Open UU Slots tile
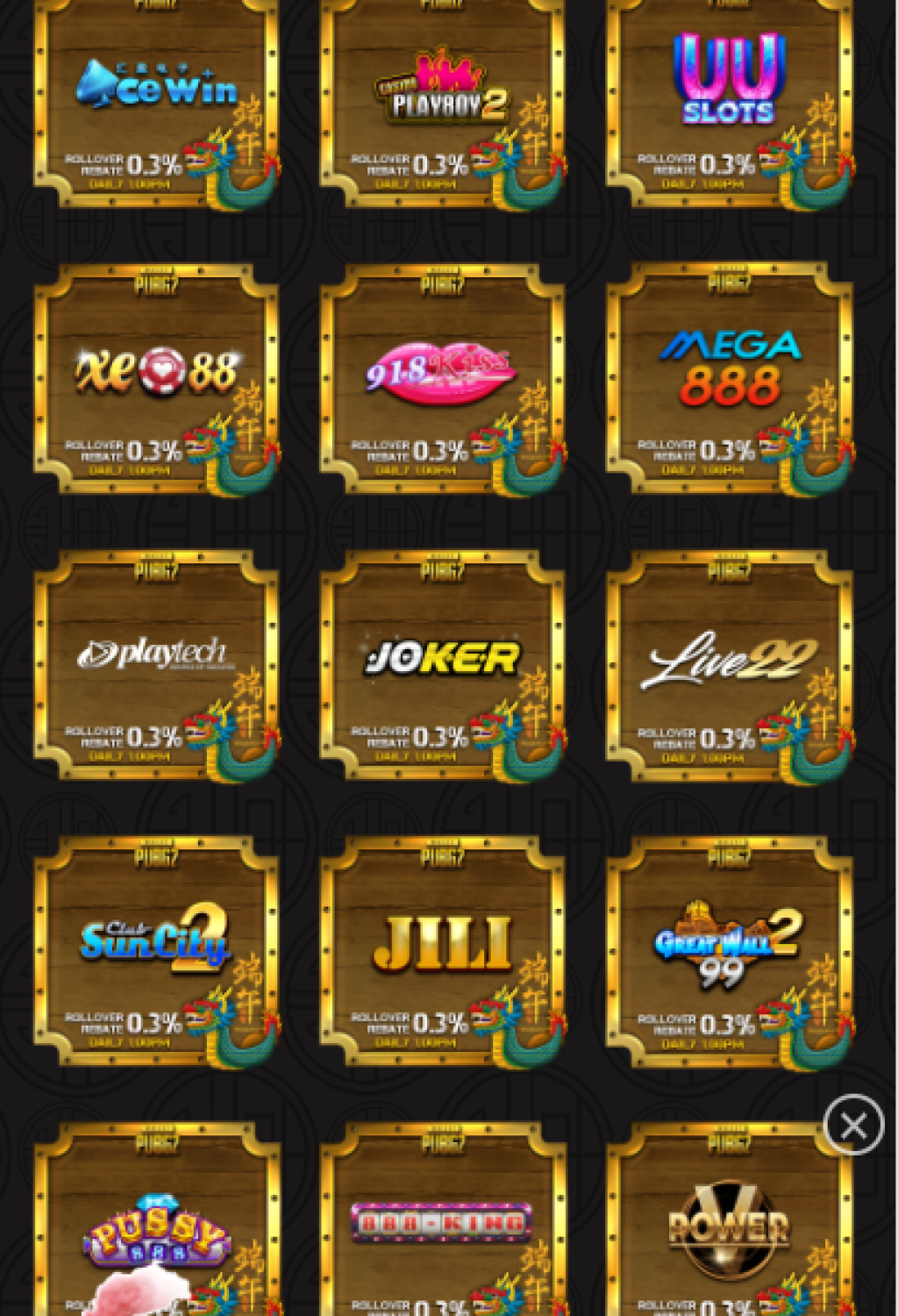898x1316 pixels. pos(728,97)
